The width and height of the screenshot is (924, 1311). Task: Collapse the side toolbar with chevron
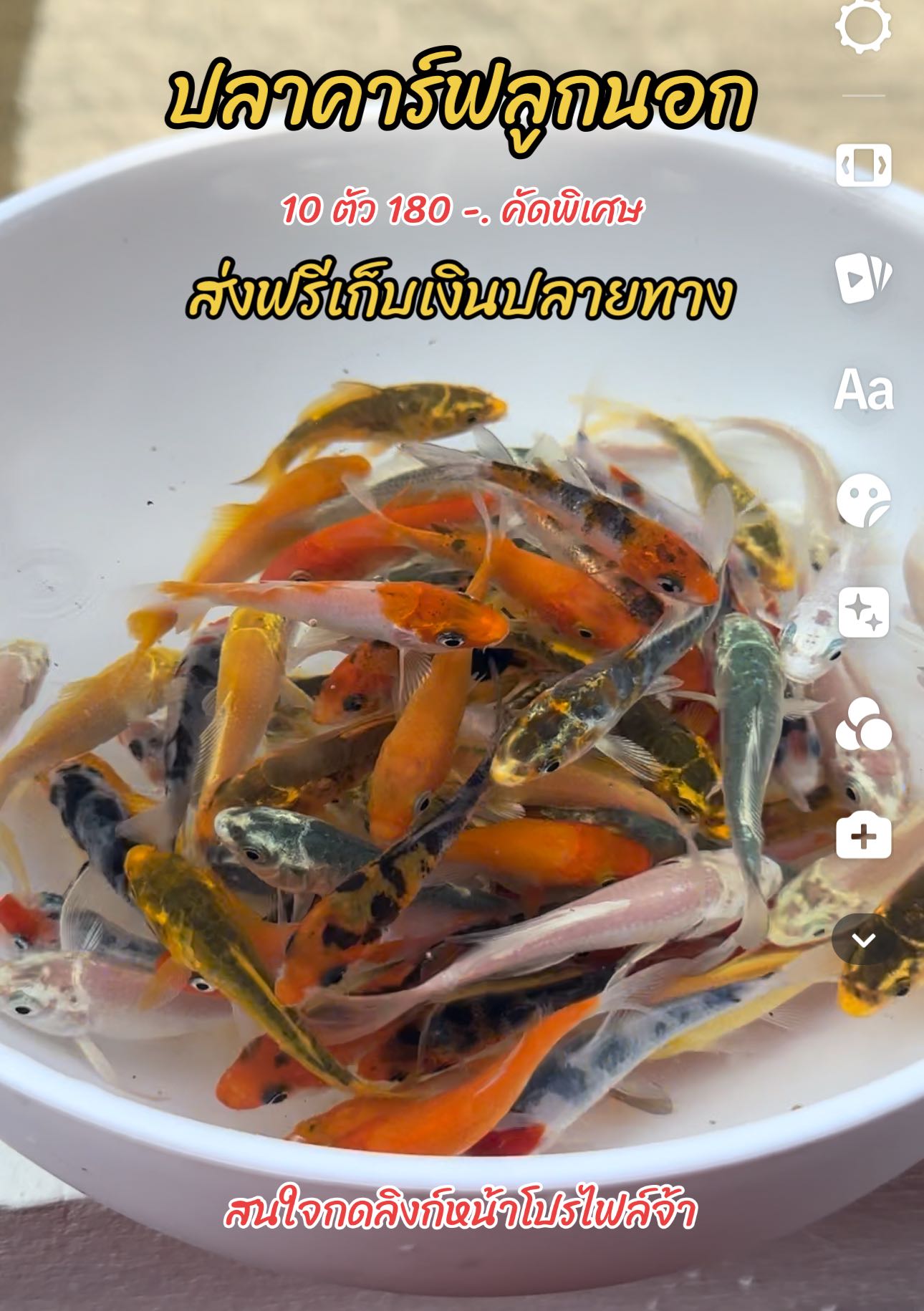tap(864, 939)
